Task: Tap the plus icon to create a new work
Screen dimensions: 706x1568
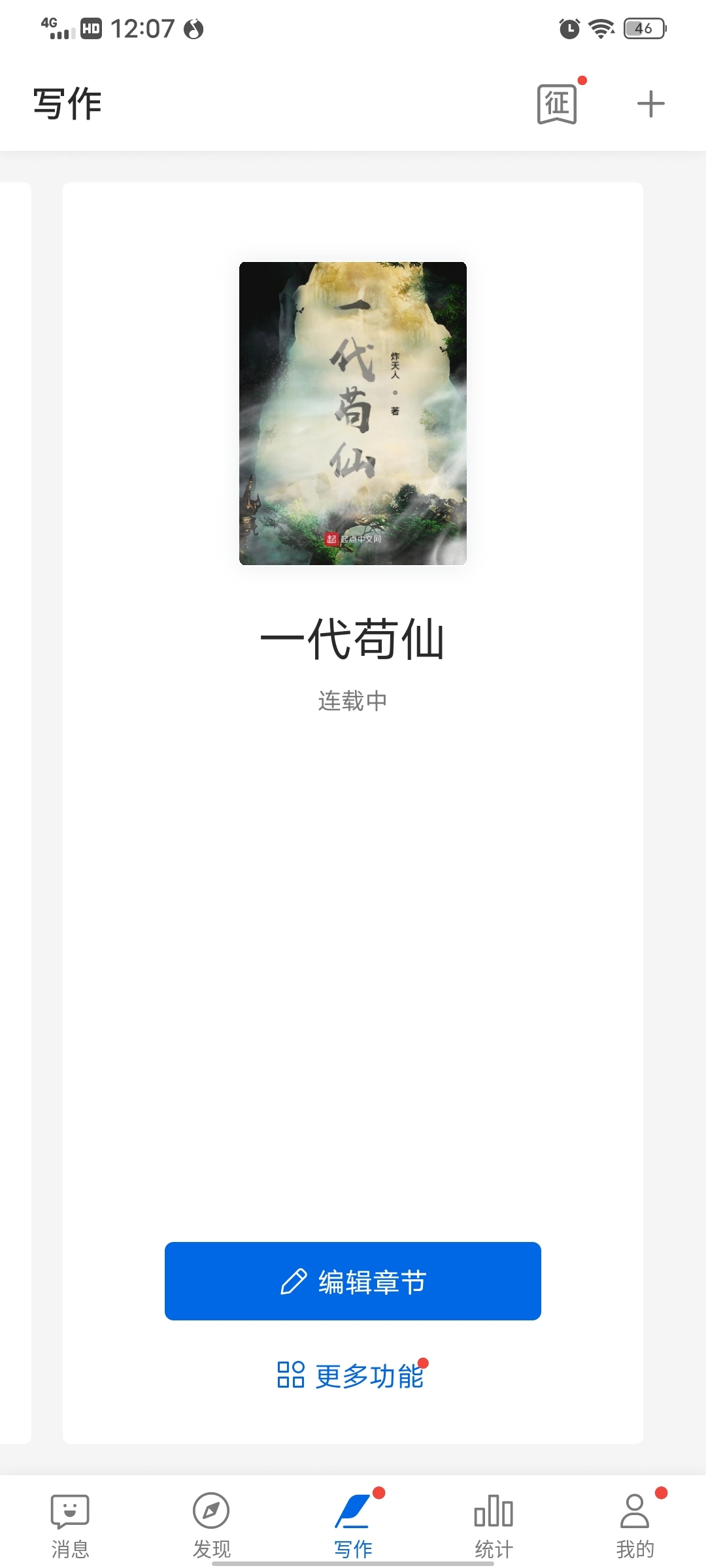Action: (650, 104)
